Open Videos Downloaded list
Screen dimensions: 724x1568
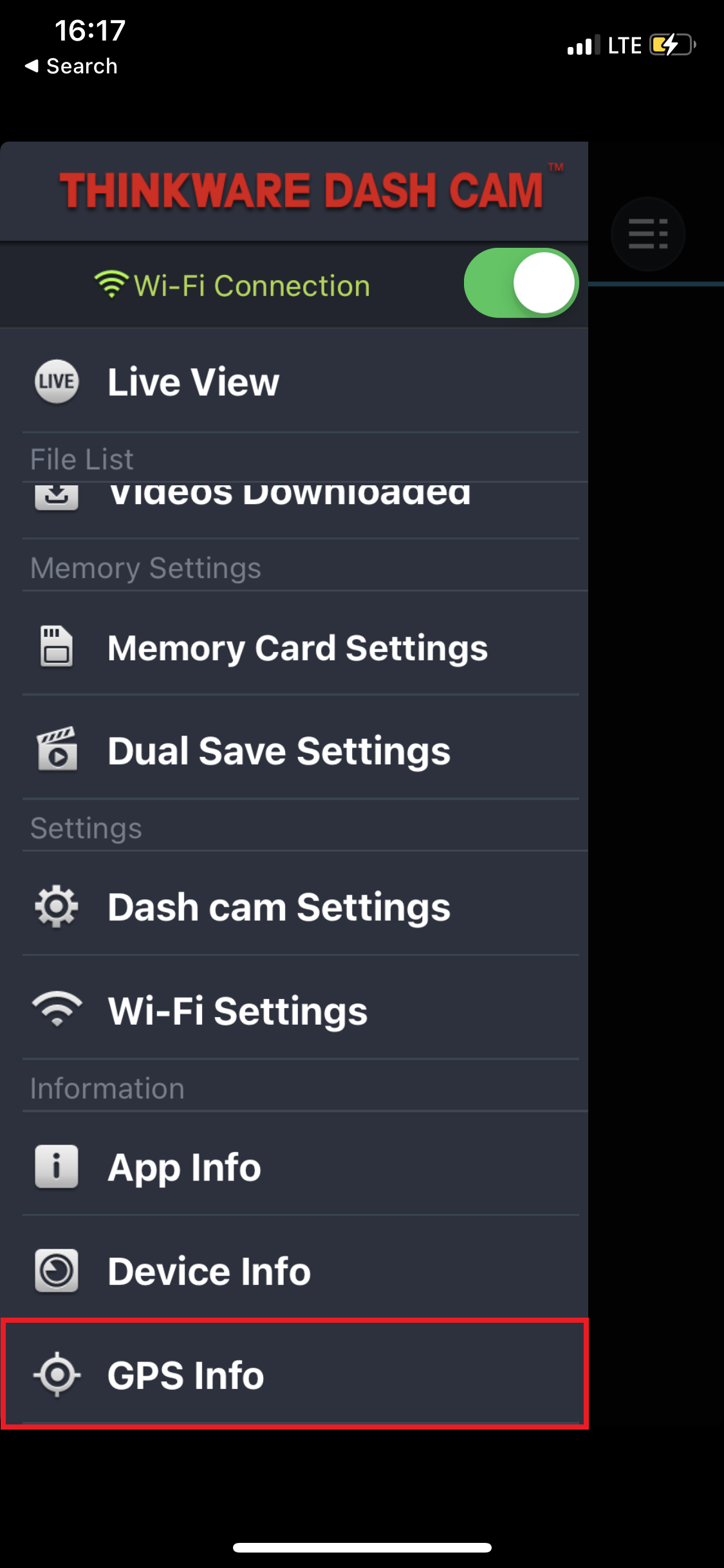290,498
